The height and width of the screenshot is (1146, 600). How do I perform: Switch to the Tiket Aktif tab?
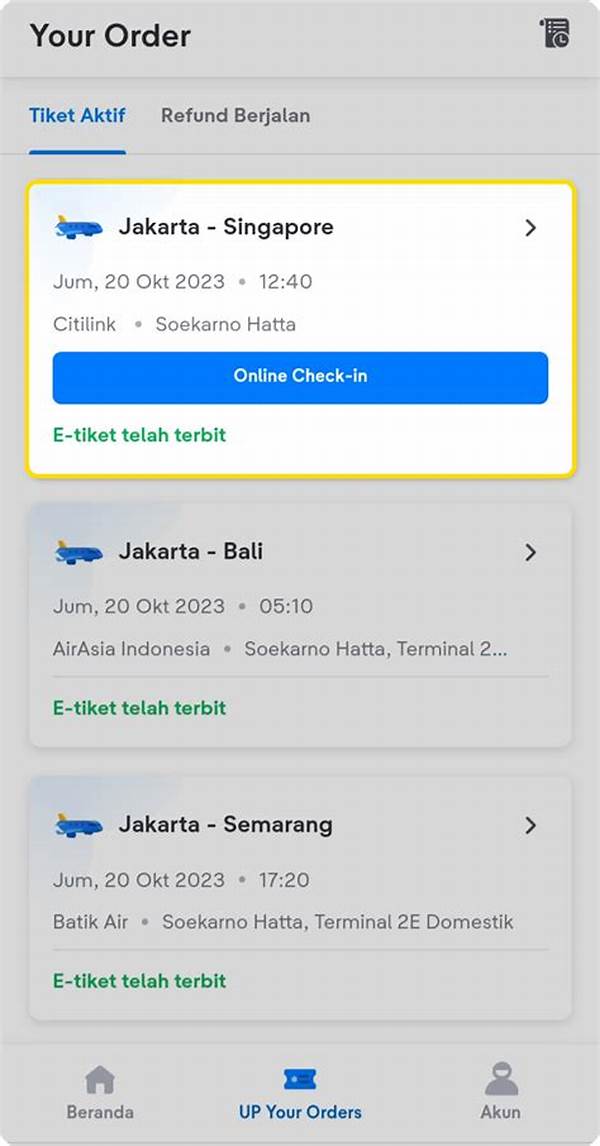[77, 115]
